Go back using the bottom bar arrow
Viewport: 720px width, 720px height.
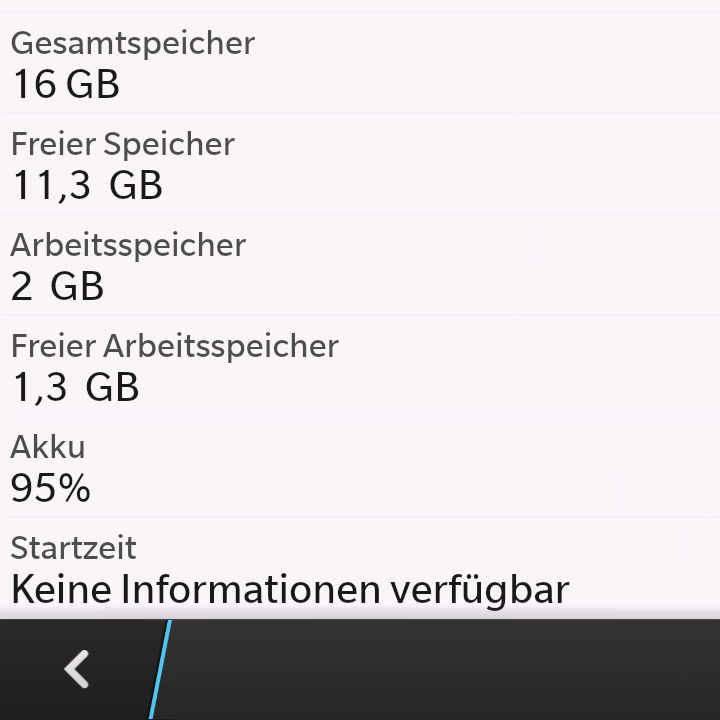pyautogui.click(x=77, y=669)
